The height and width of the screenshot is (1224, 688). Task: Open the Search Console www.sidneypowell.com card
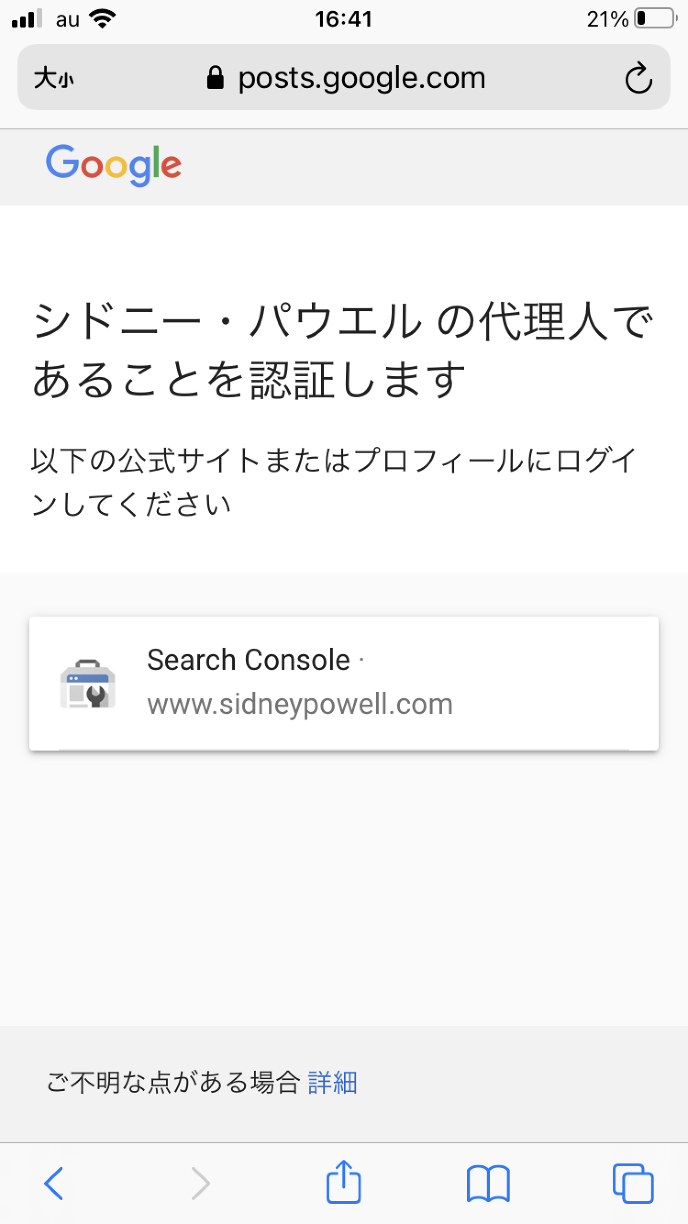343,683
